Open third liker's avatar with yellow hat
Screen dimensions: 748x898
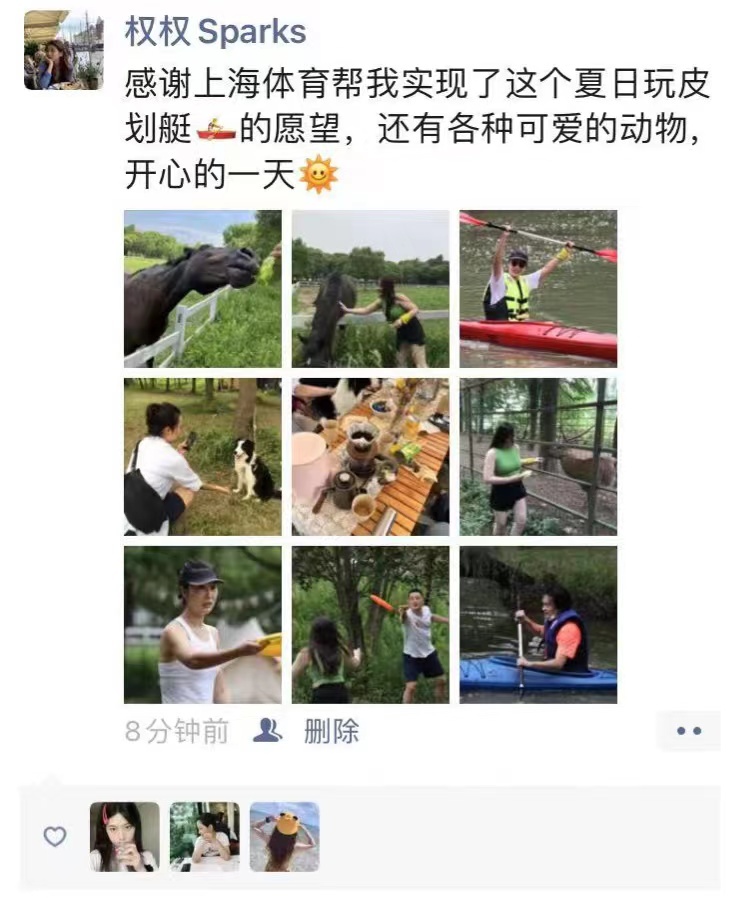point(284,837)
